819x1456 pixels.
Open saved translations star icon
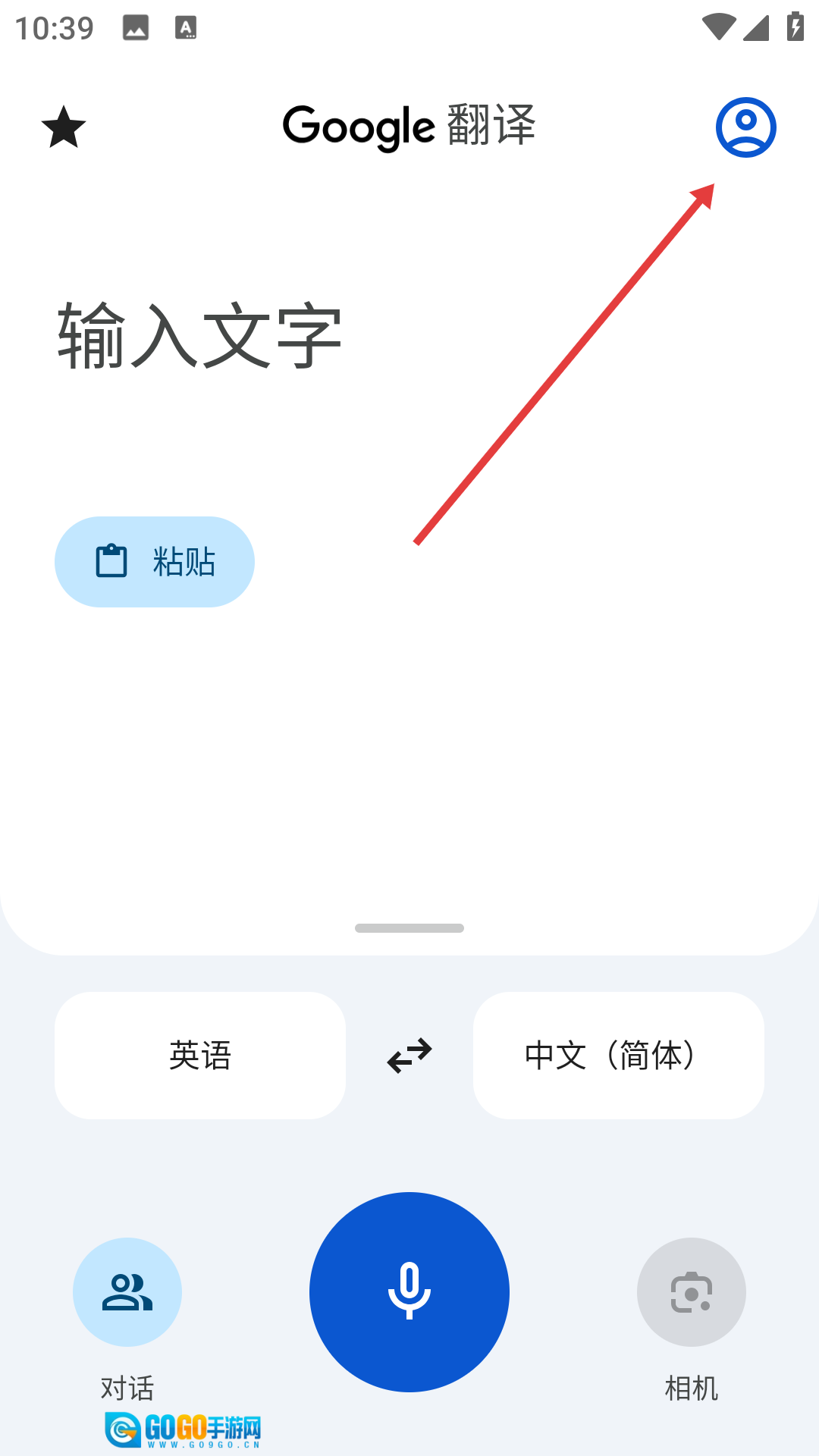click(64, 127)
